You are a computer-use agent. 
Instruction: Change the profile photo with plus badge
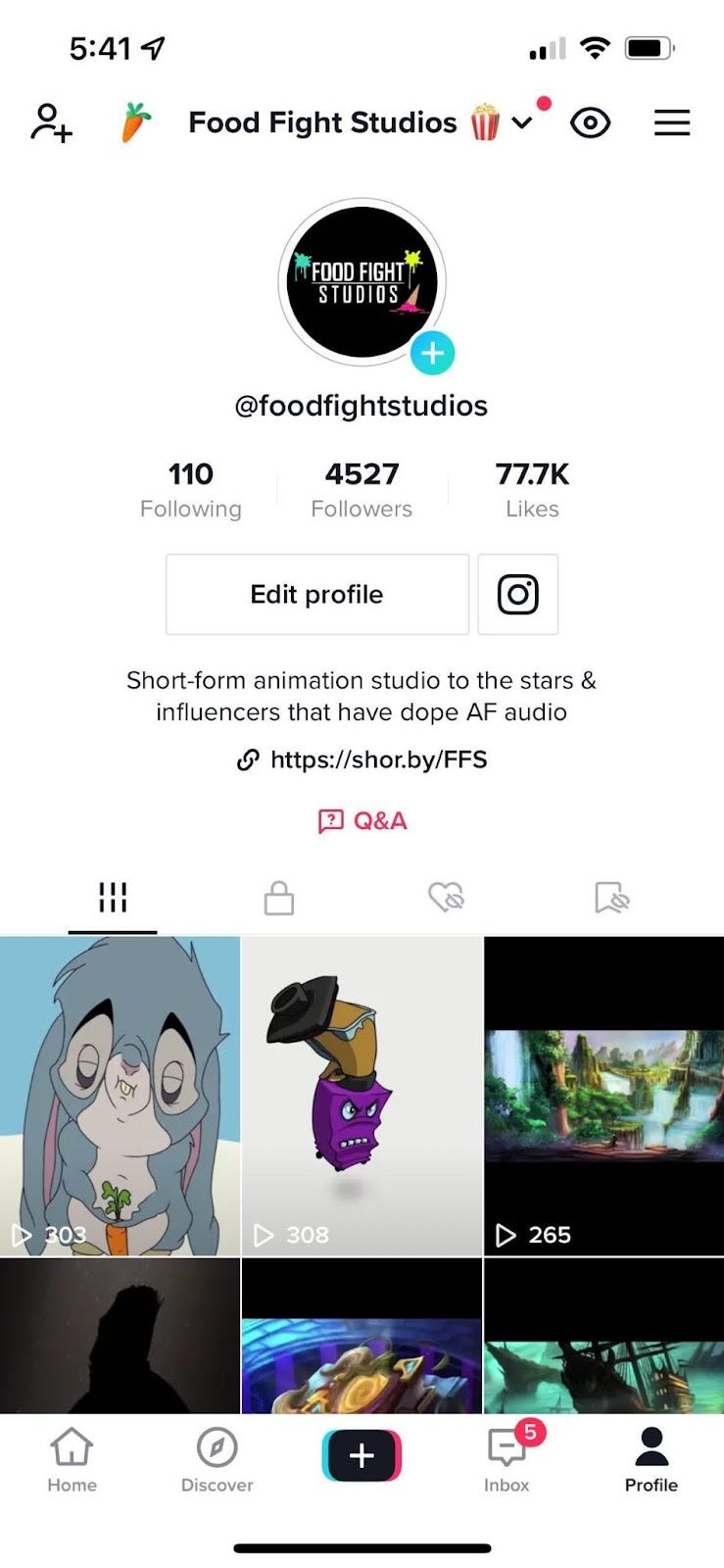click(432, 353)
